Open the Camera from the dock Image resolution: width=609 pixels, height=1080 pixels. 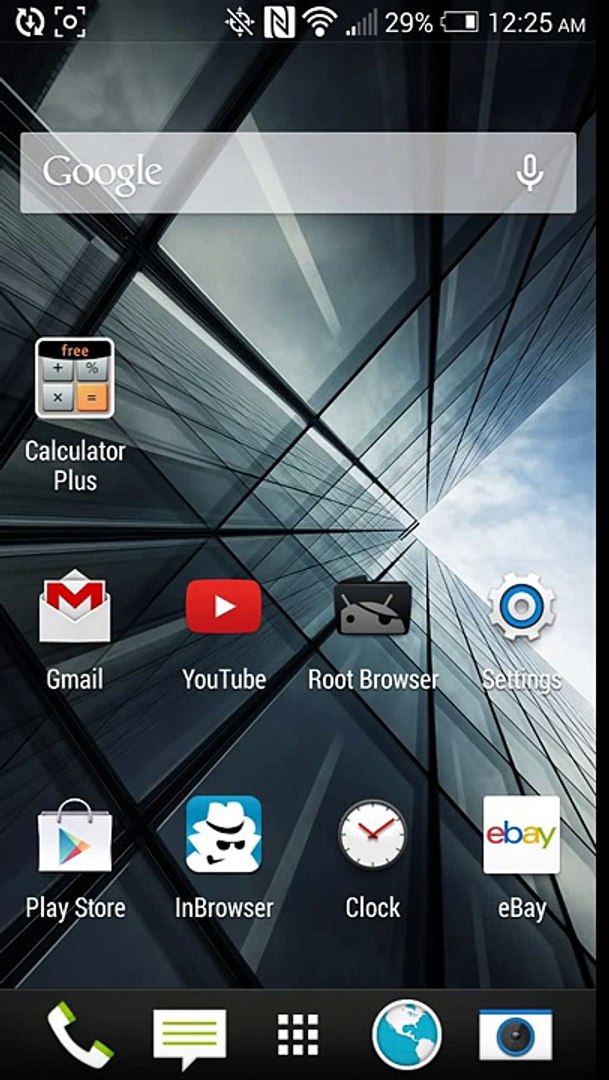[515, 1035]
